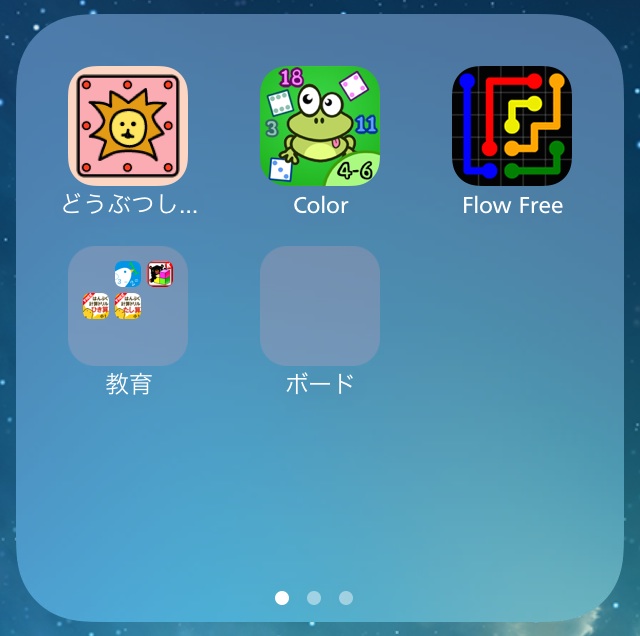Open the empty ボード folder
This screenshot has height=636, width=640.
point(320,306)
